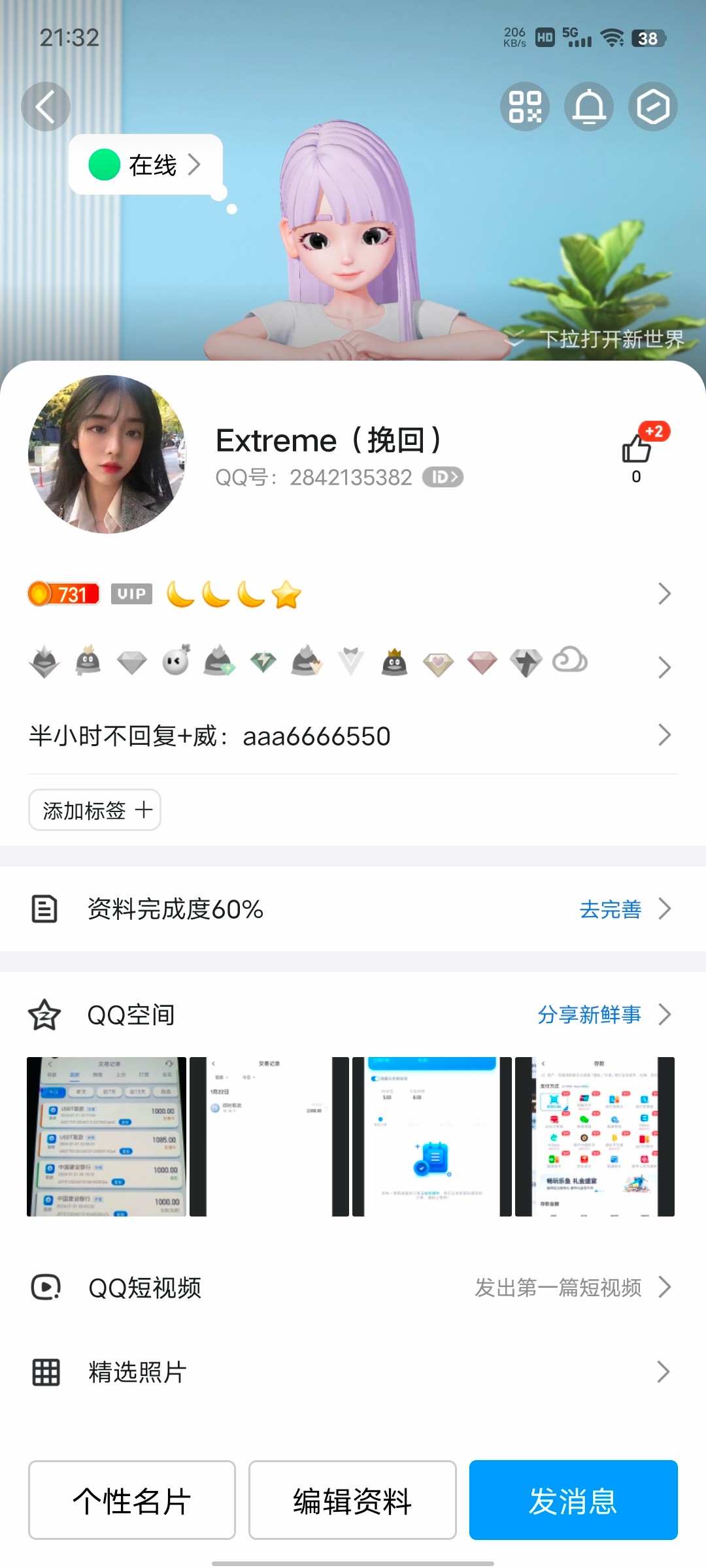
Task: Expand the signature line chevron
Action: (665, 735)
